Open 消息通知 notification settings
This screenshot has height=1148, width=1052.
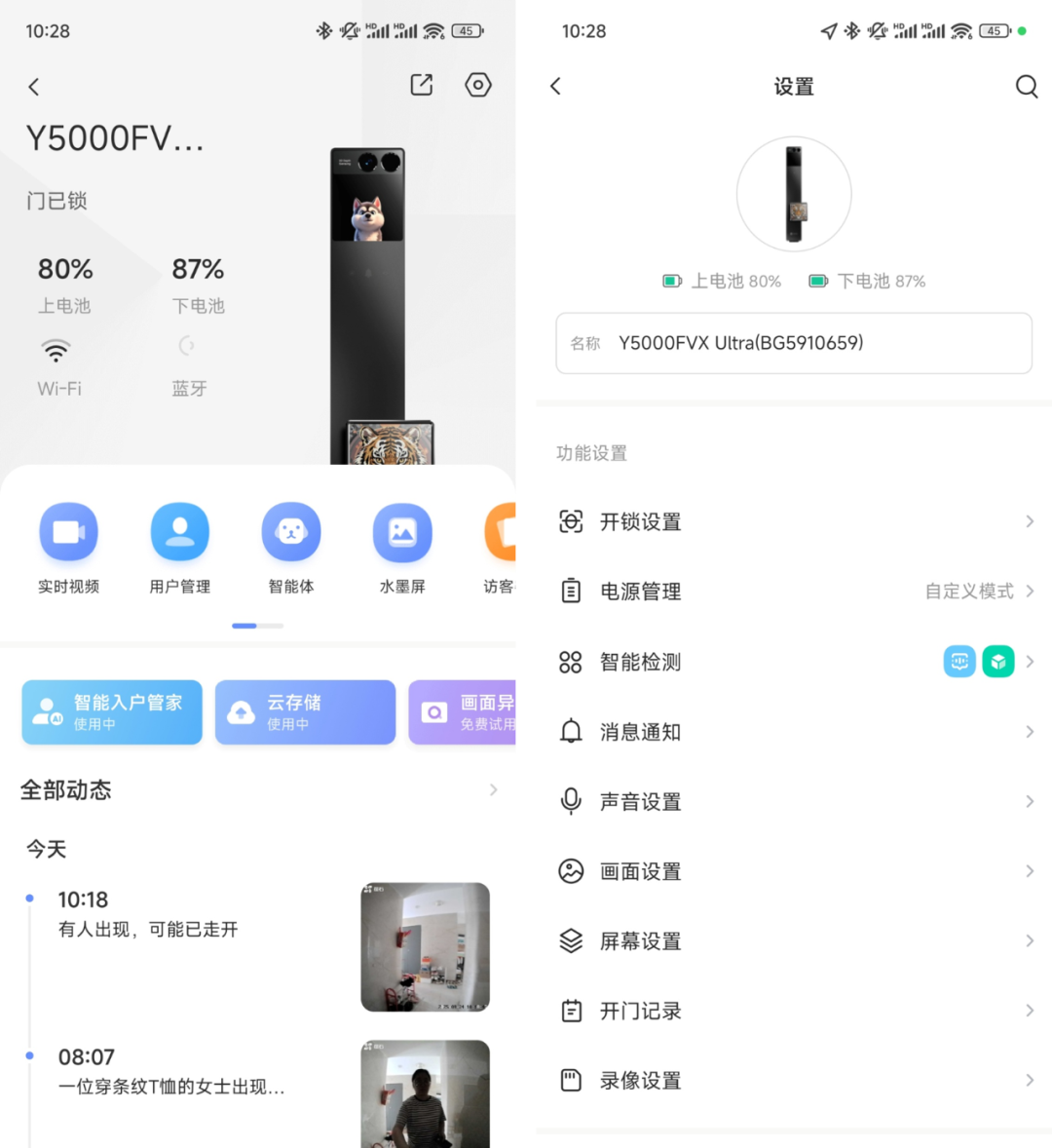[793, 732]
